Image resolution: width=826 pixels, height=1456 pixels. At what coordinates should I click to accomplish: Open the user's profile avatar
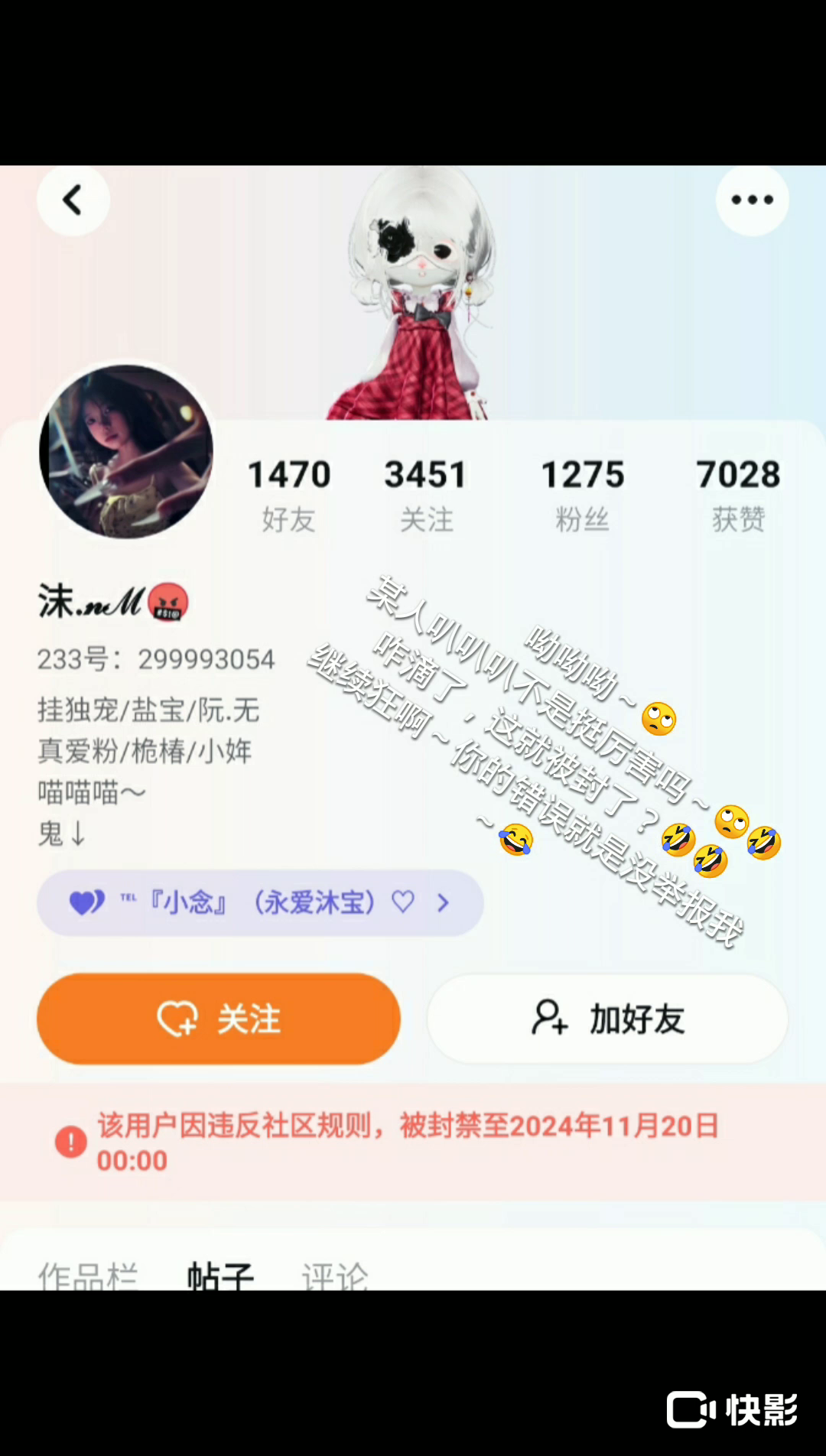(x=126, y=451)
